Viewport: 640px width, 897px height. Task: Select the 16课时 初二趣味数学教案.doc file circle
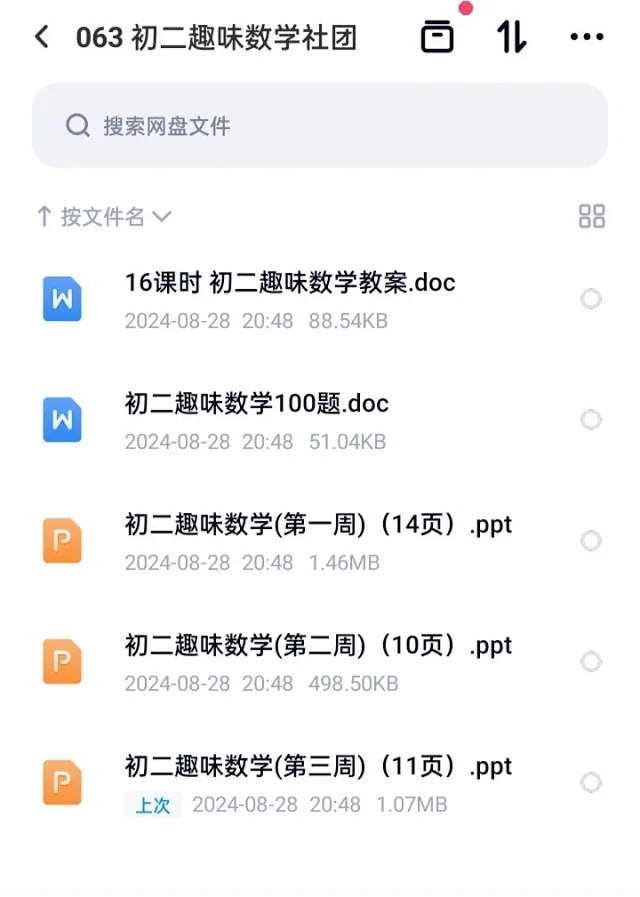pyautogui.click(x=591, y=299)
